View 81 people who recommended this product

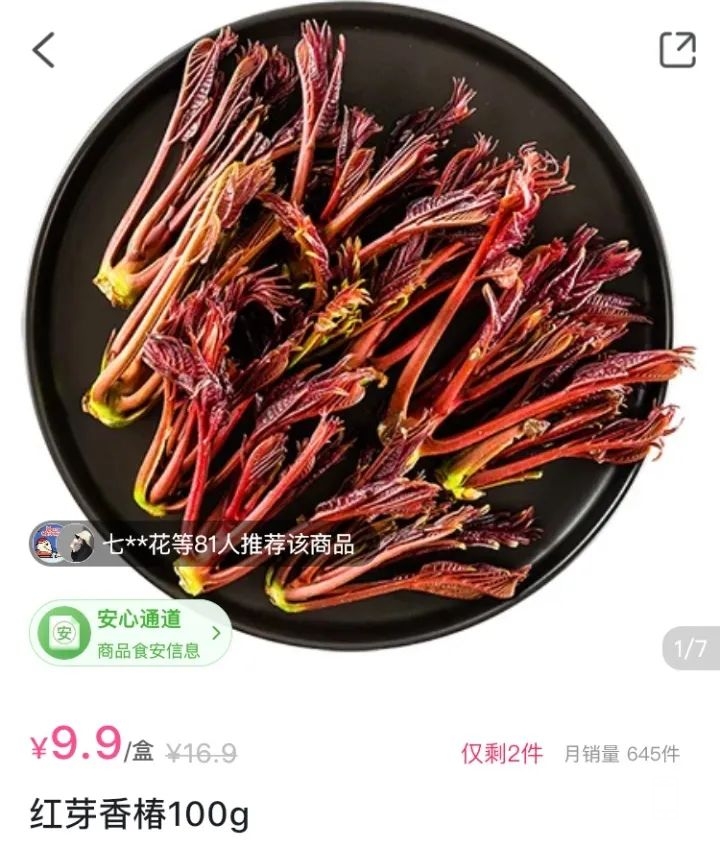pos(193,544)
